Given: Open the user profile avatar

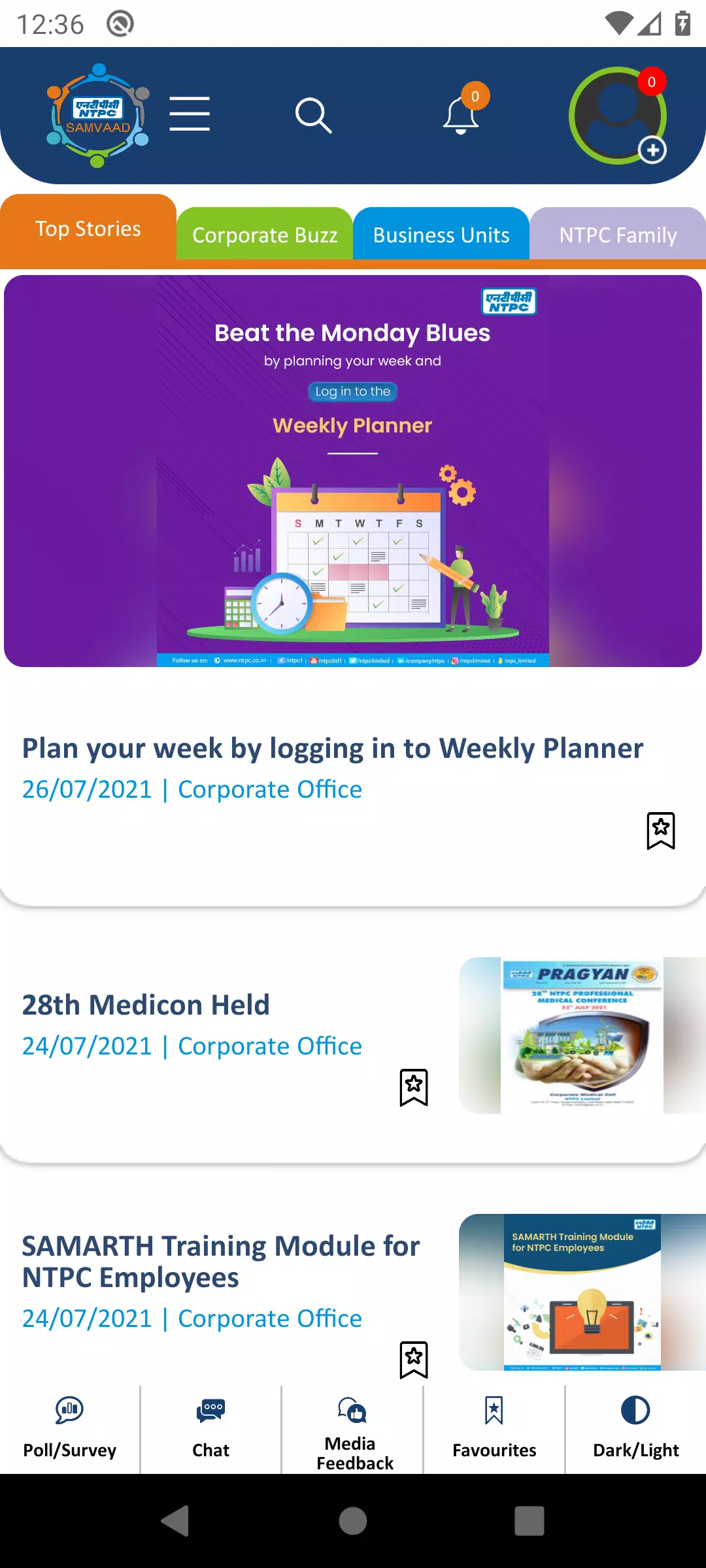Looking at the screenshot, I should point(617,116).
